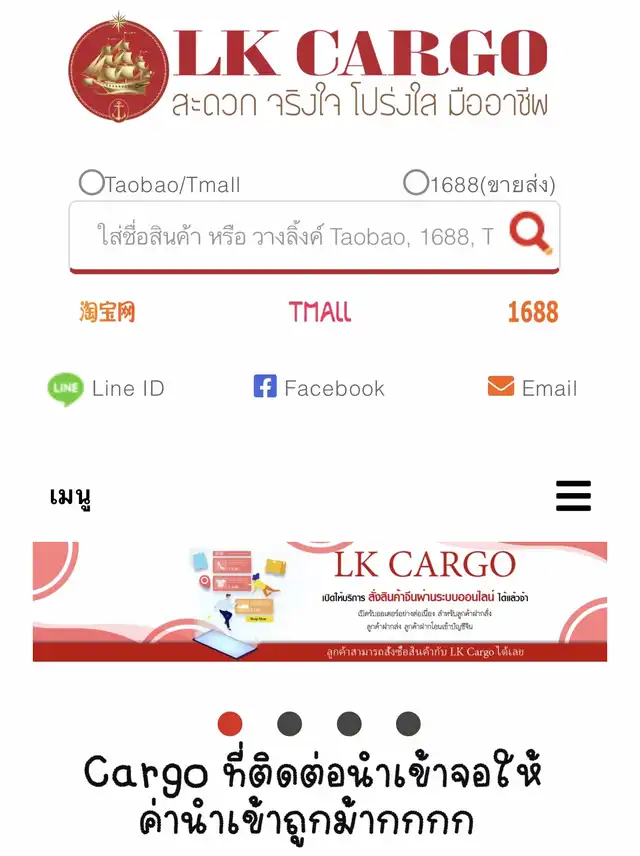Open the TMALL link
Image resolution: width=640 pixels, height=856 pixels.
tap(320, 311)
